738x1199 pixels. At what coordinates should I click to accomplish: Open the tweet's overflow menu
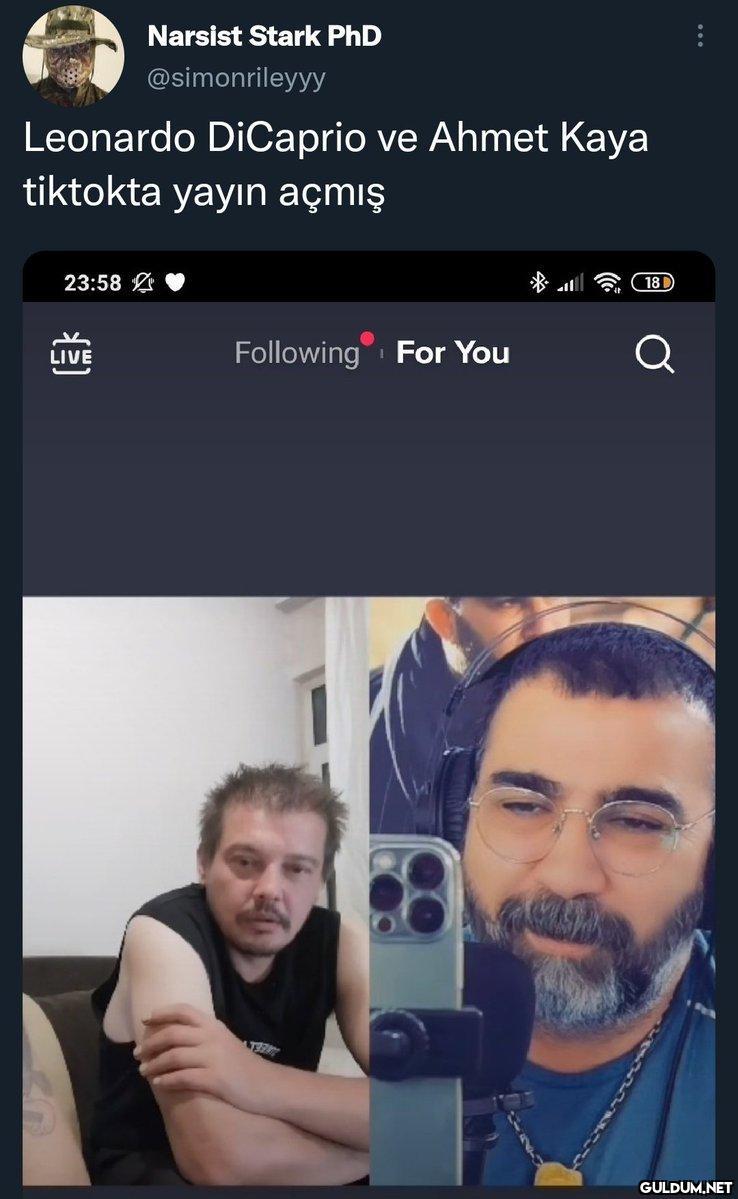tap(700, 37)
